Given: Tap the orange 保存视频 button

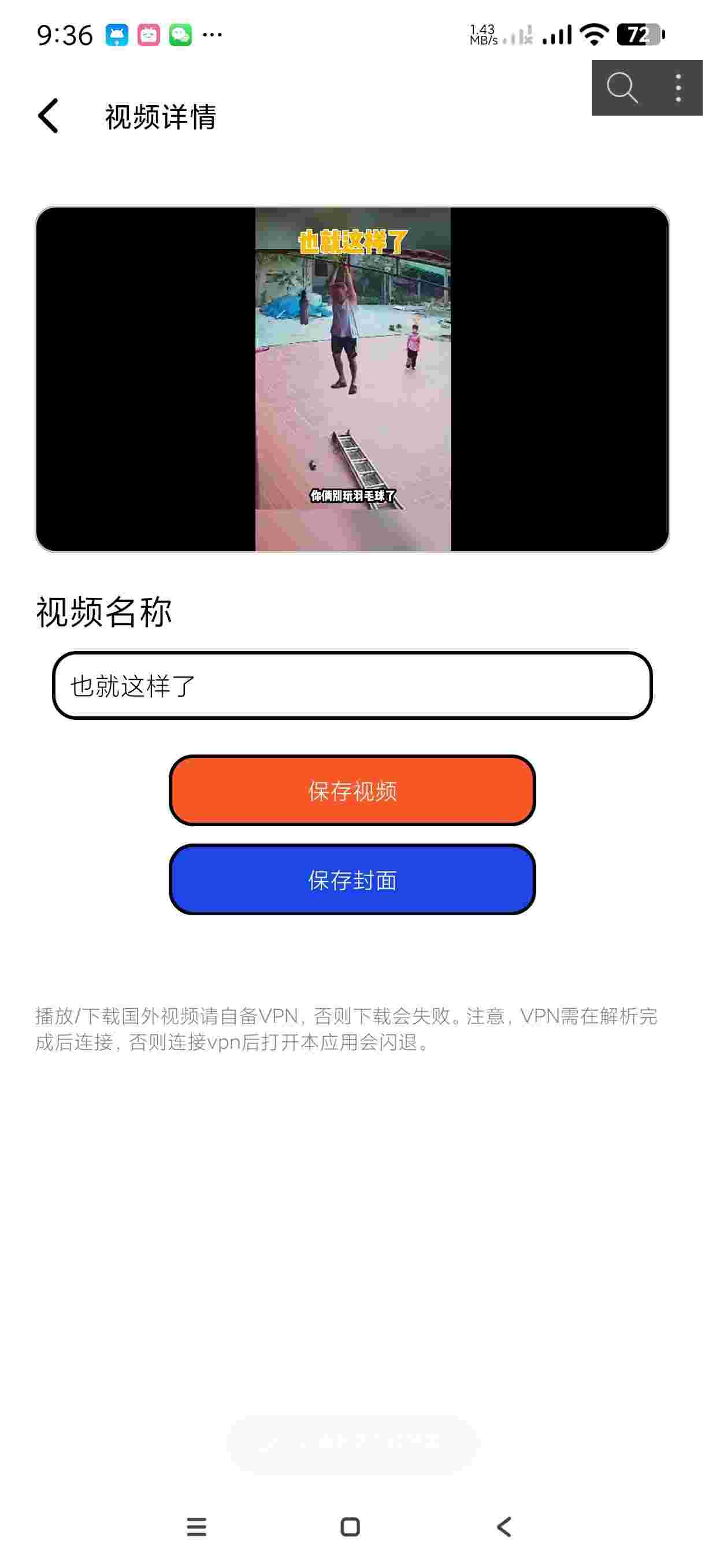Looking at the screenshot, I should point(352,790).
